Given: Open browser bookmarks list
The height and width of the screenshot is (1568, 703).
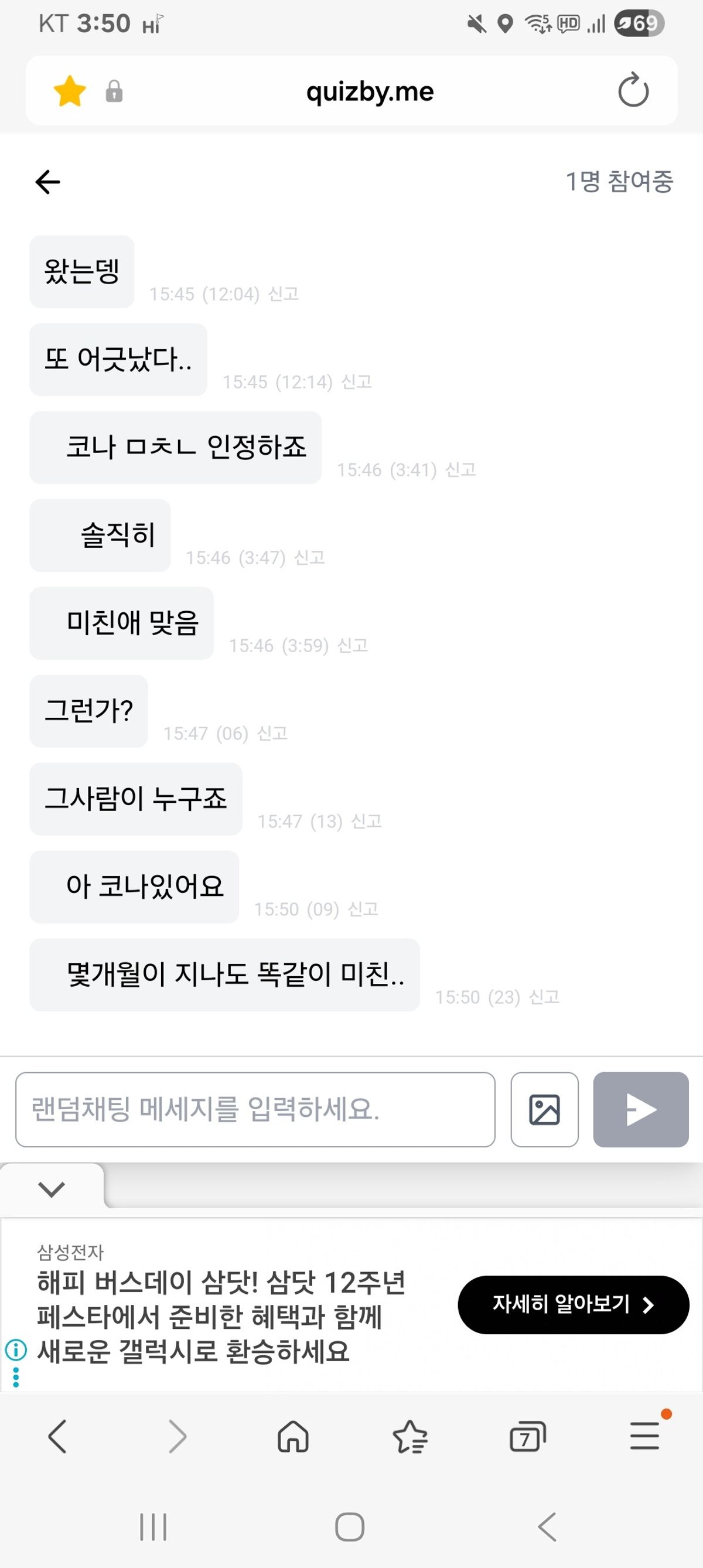Looking at the screenshot, I should point(410,1437).
